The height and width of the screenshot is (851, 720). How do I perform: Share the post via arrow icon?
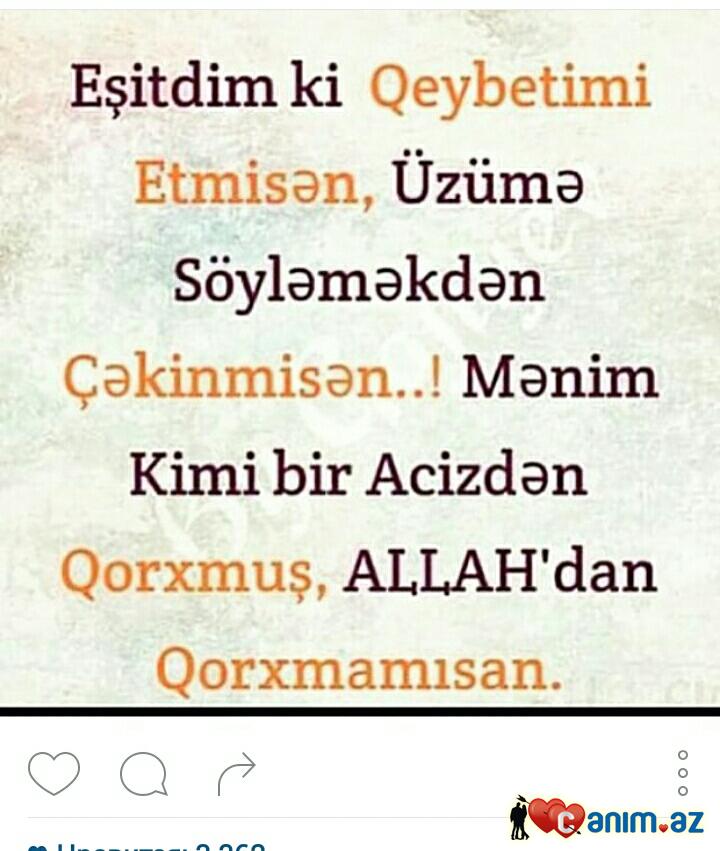pyautogui.click(x=237, y=773)
